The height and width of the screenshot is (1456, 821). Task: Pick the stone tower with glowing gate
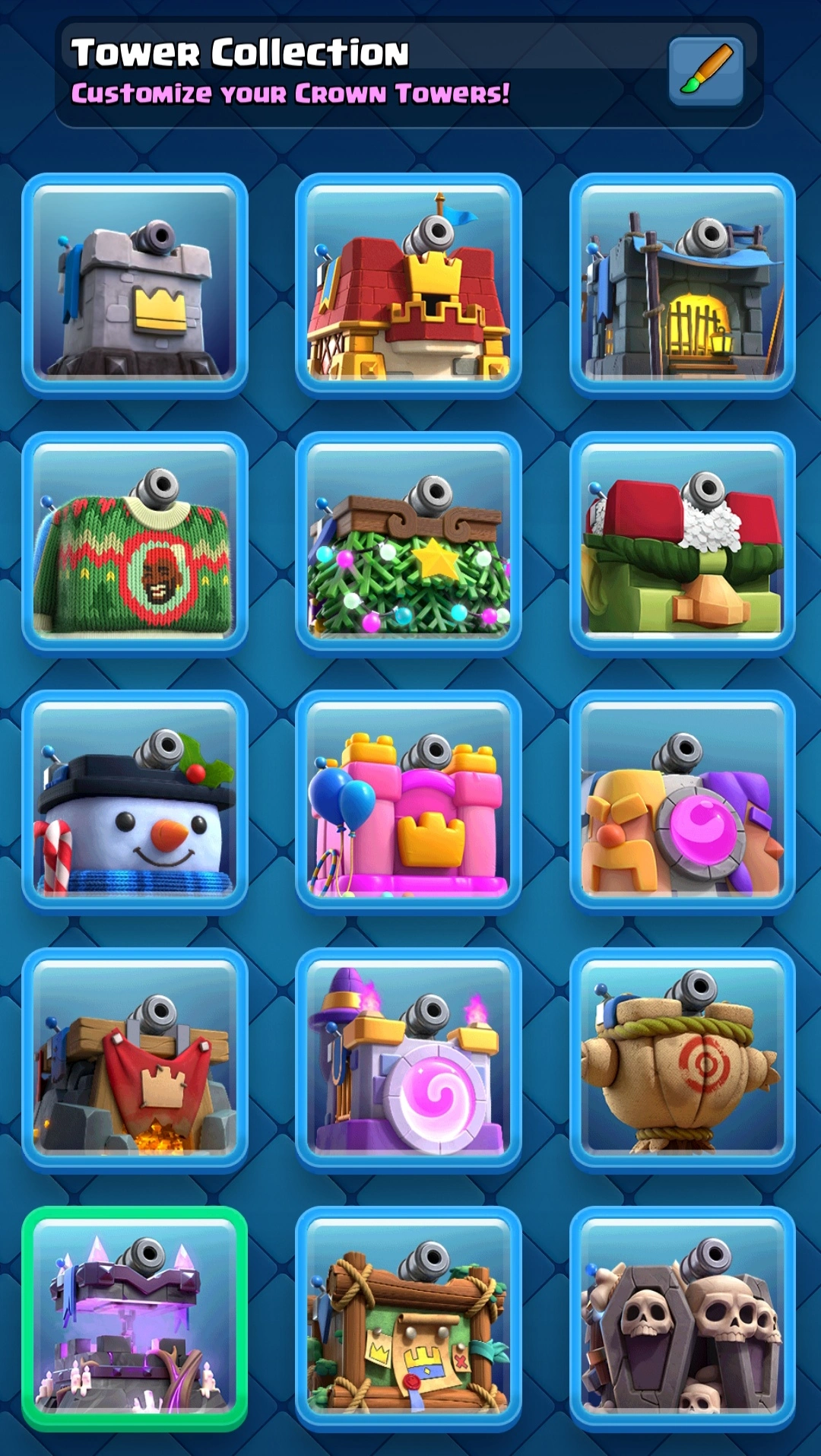point(682,286)
